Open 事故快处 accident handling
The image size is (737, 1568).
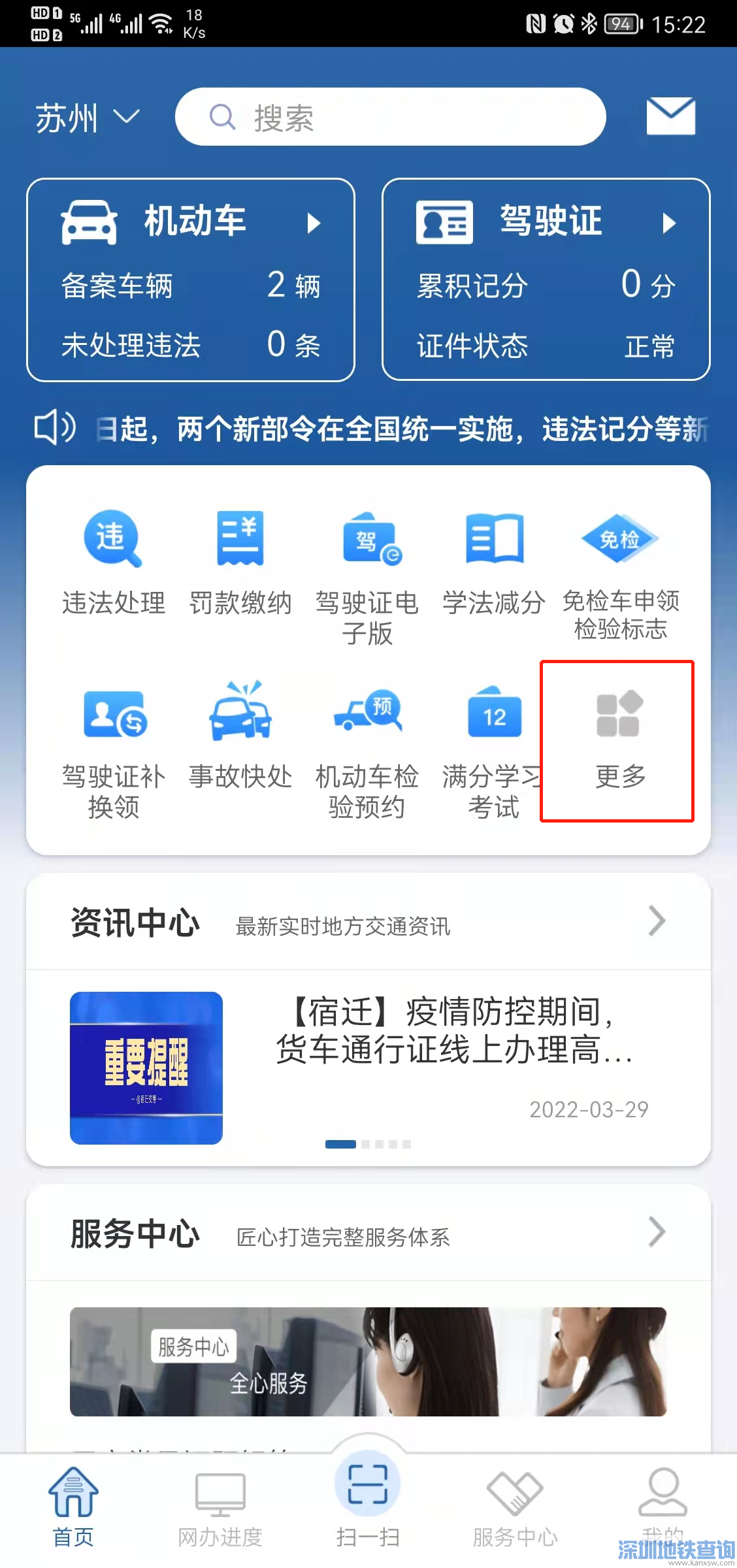[x=240, y=735]
